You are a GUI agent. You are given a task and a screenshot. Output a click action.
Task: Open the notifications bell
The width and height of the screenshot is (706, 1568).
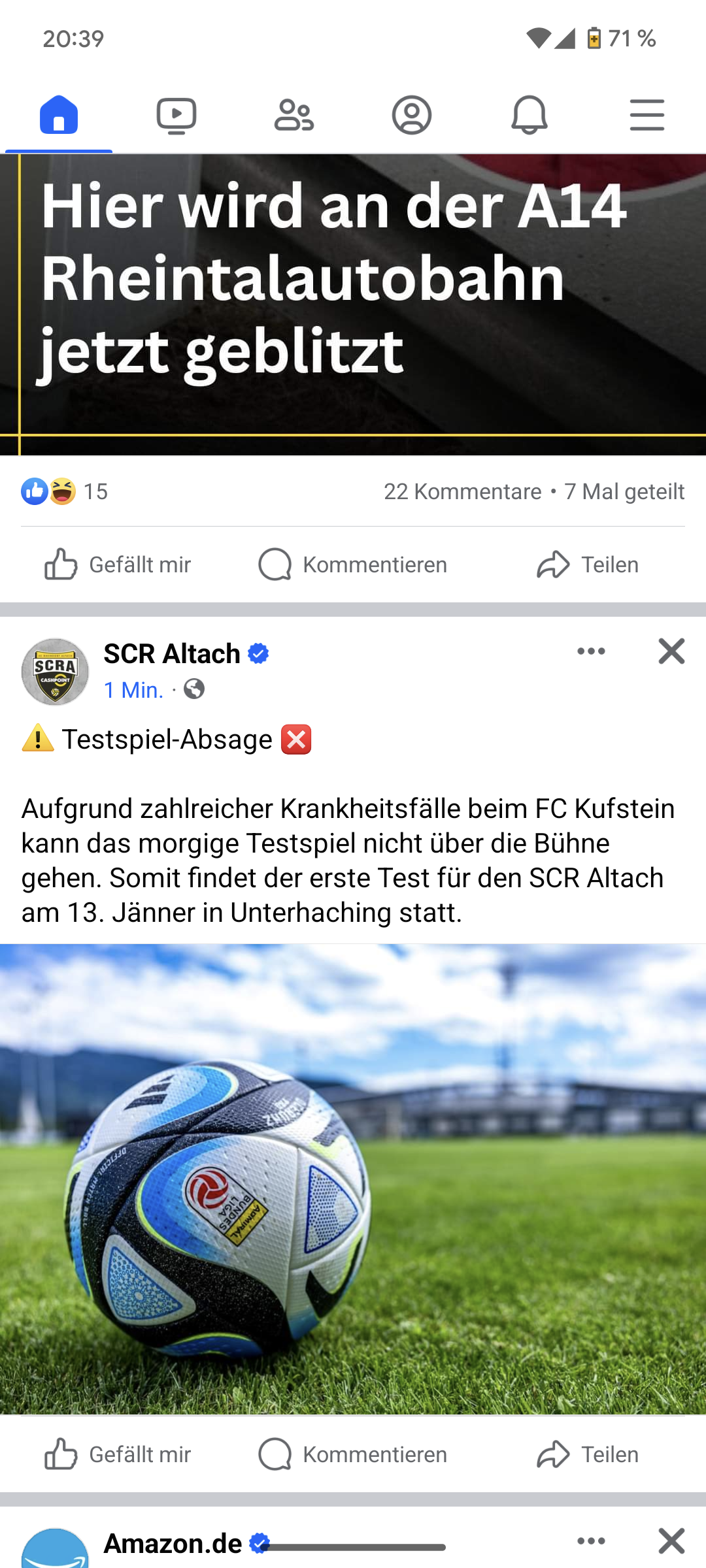pyautogui.click(x=529, y=115)
